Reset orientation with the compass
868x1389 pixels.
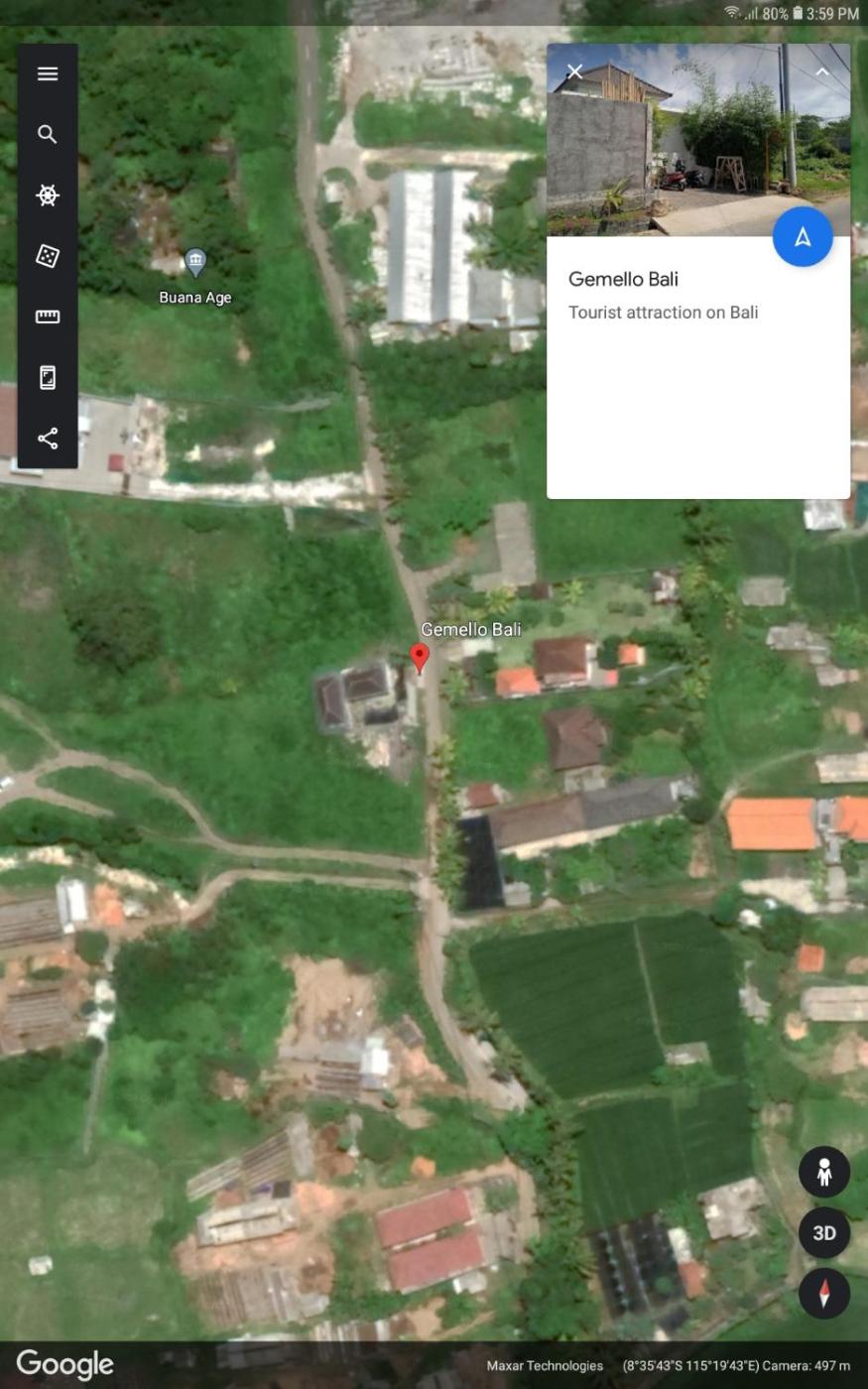coord(823,1294)
